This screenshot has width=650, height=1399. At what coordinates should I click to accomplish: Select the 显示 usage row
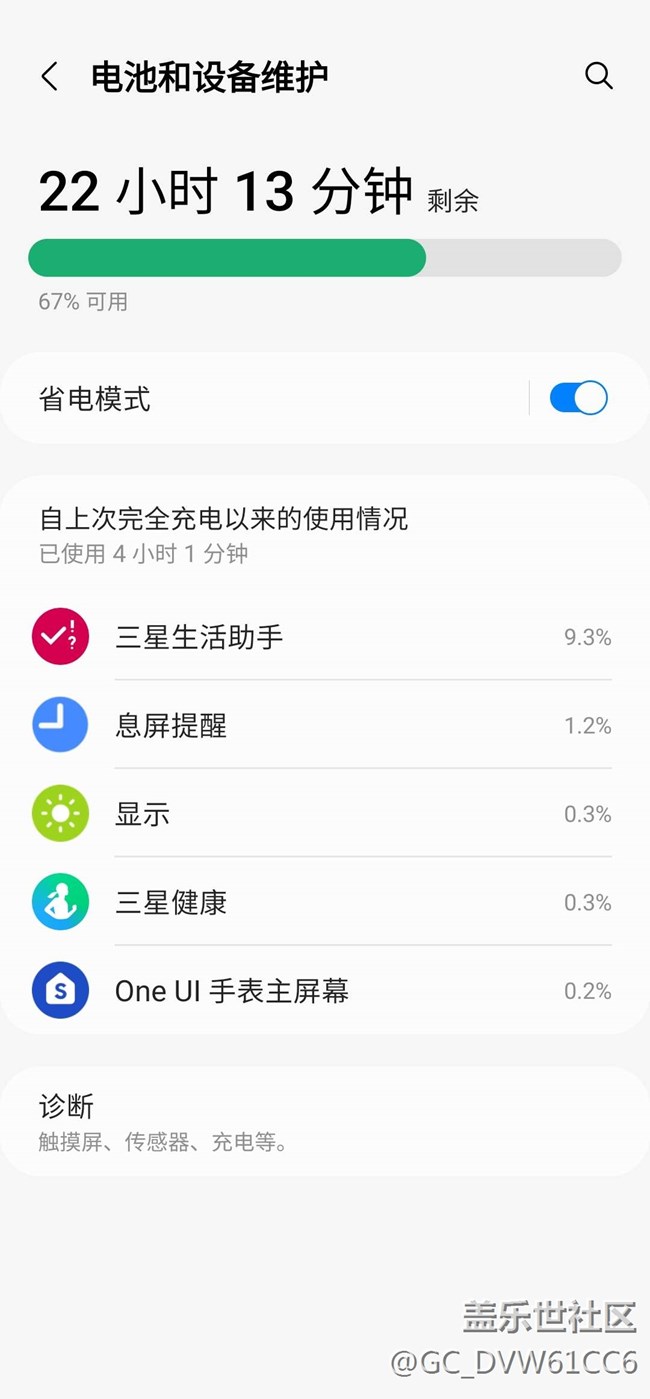[322, 814]
